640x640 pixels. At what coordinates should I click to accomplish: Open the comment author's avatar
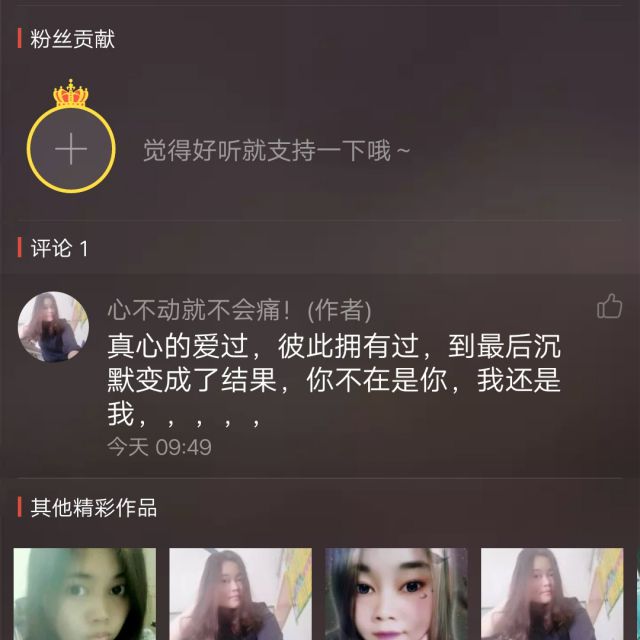tap(53, 327)
